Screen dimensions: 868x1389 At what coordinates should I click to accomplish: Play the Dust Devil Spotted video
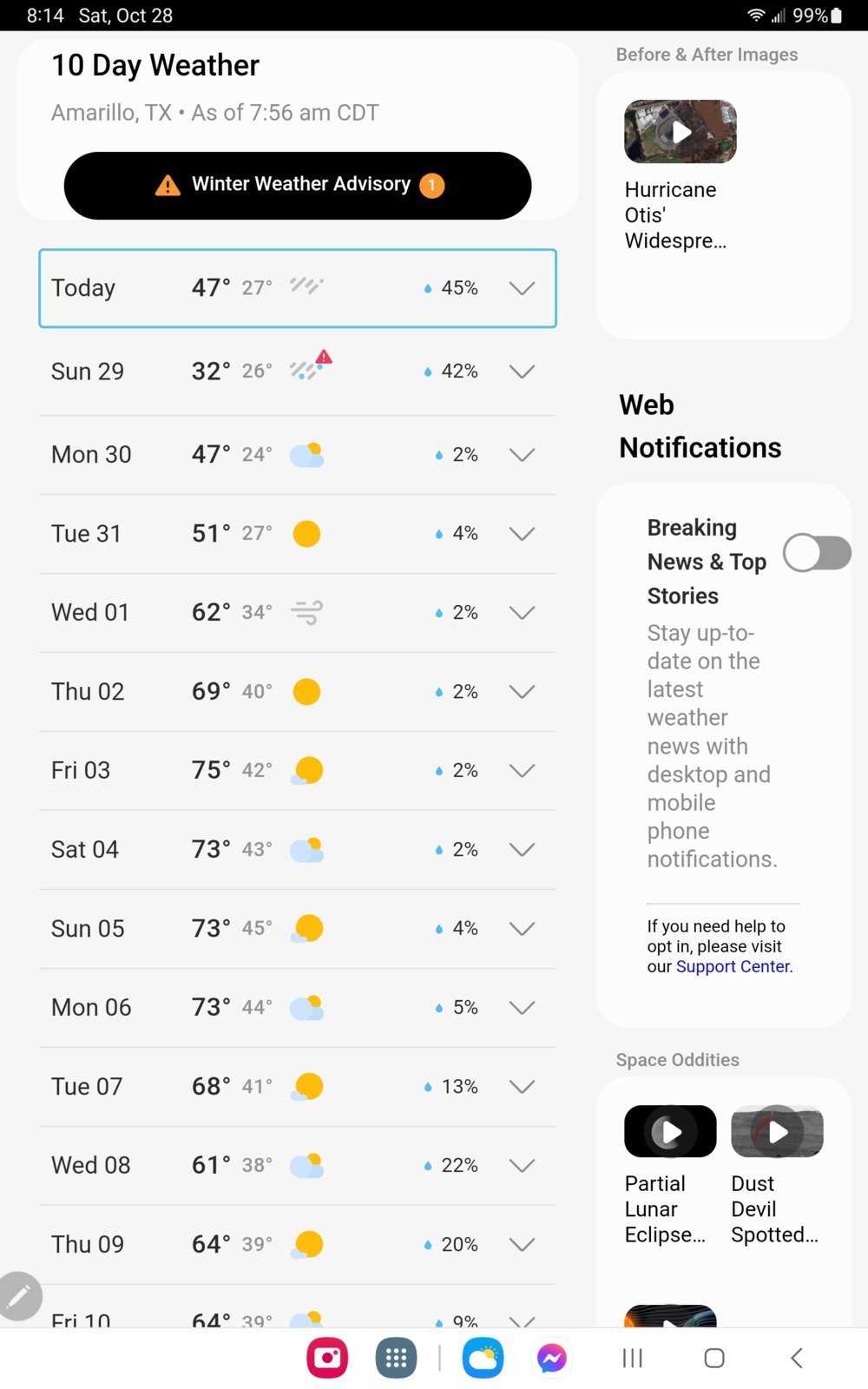tap(777, 1131)
